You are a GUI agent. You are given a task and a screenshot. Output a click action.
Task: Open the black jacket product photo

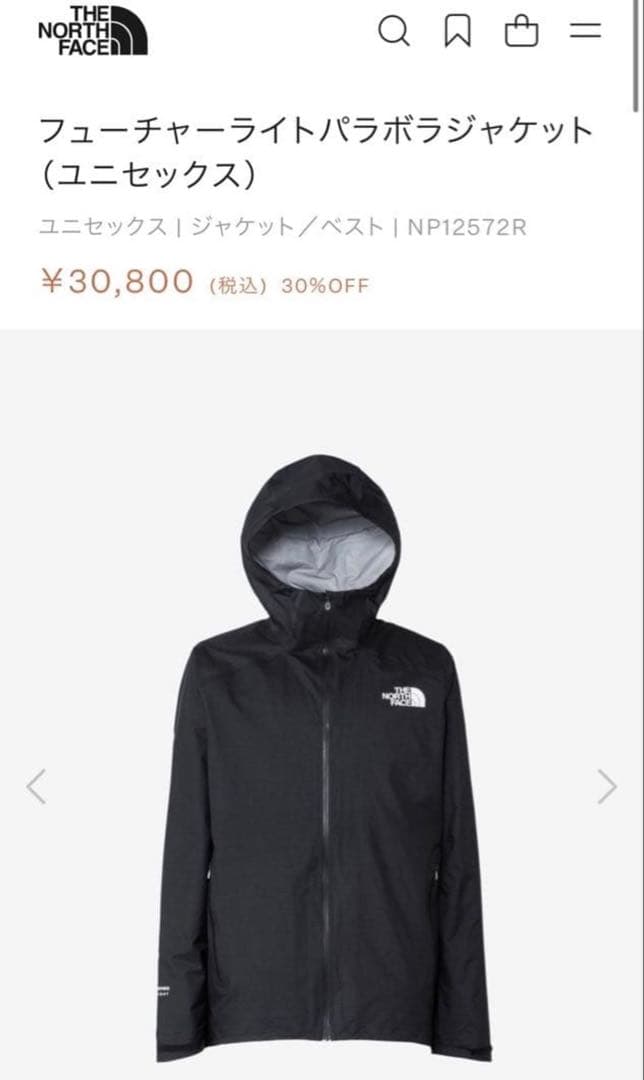pyautogui.click(x=322, y=760)
